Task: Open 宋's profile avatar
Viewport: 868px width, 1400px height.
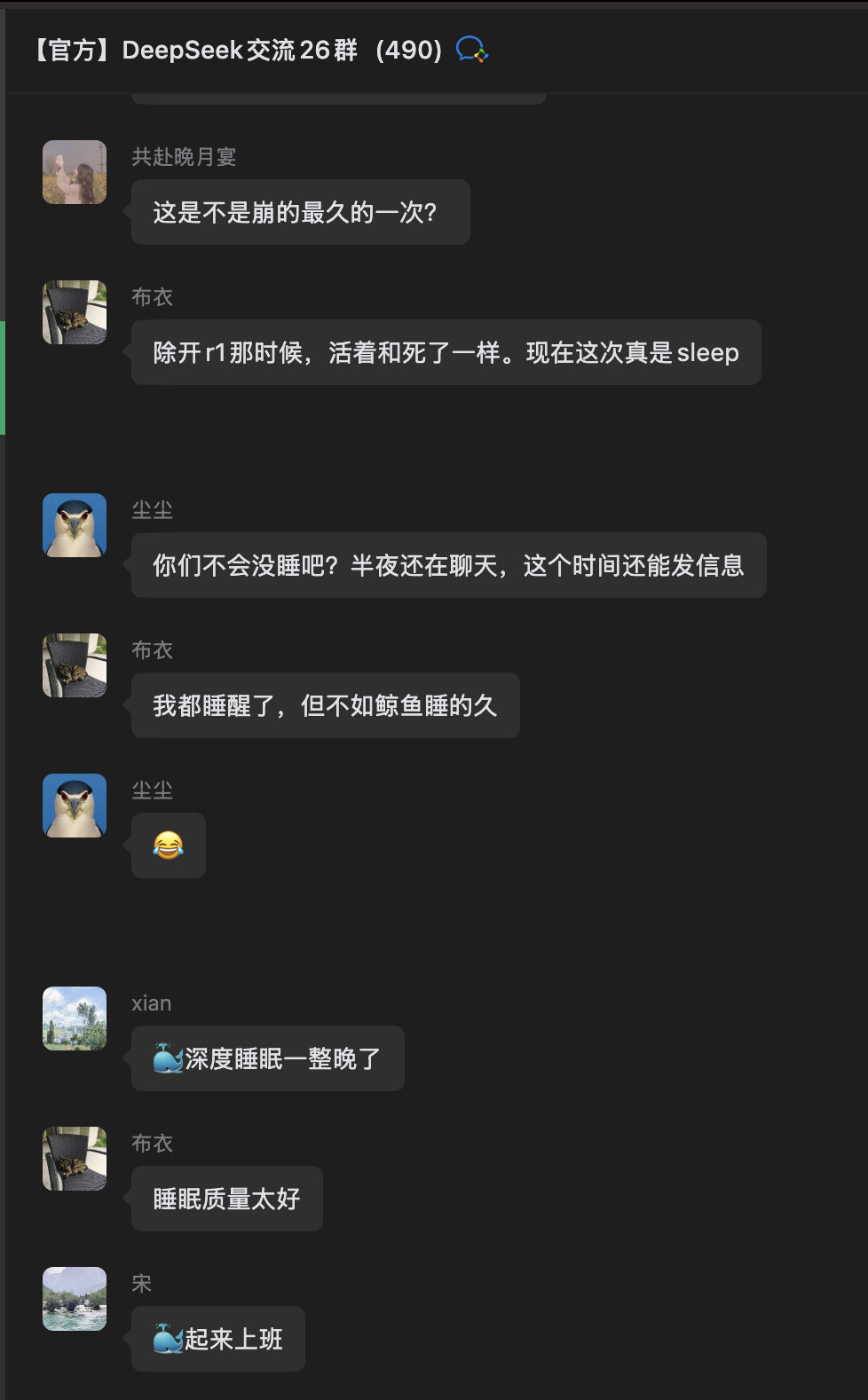Action: (75, 1299)
